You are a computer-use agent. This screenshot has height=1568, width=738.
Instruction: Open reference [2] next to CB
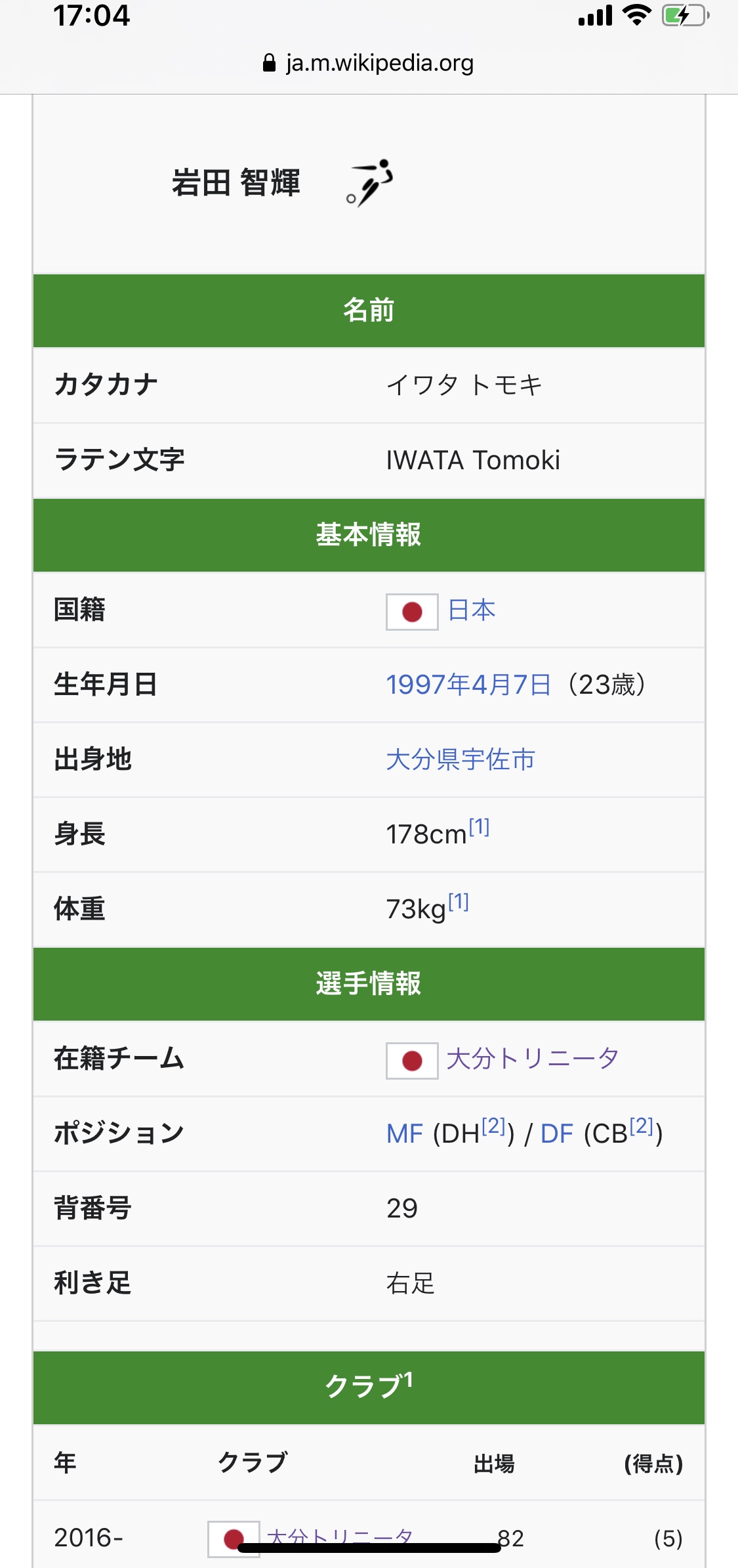(x=642, y=1126)
